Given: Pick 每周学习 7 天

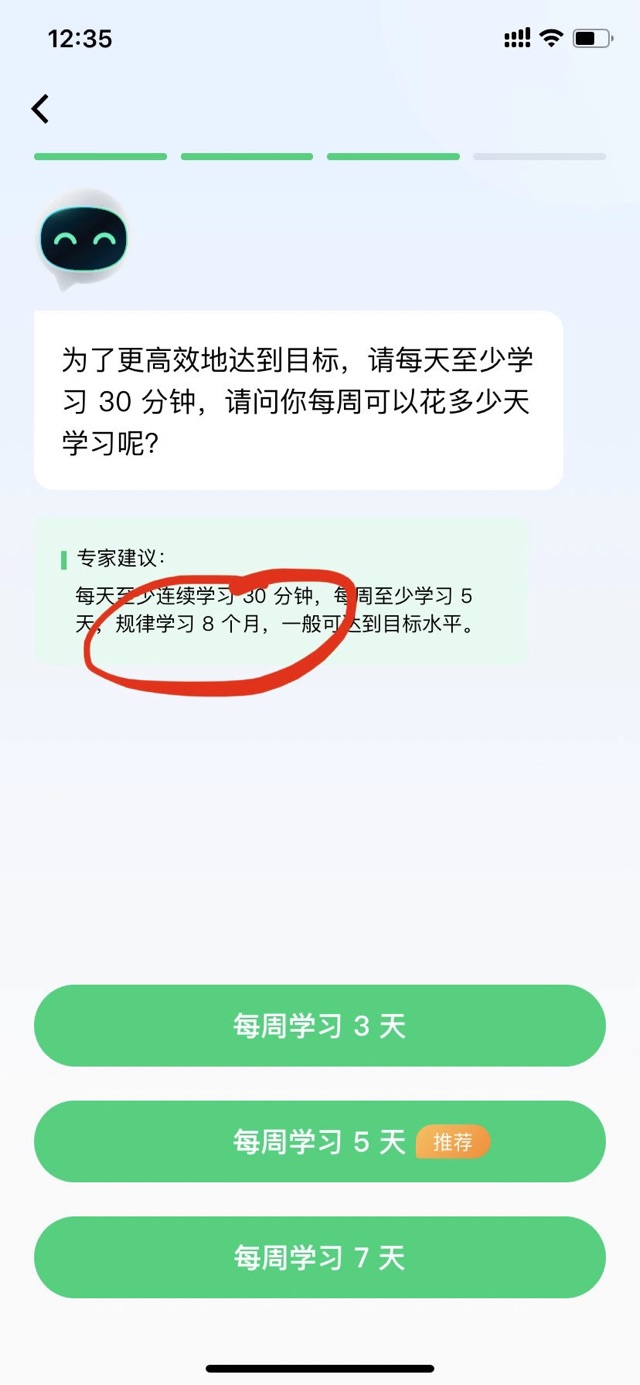Looking at the screenshot, I should [x=320, y=1257].
